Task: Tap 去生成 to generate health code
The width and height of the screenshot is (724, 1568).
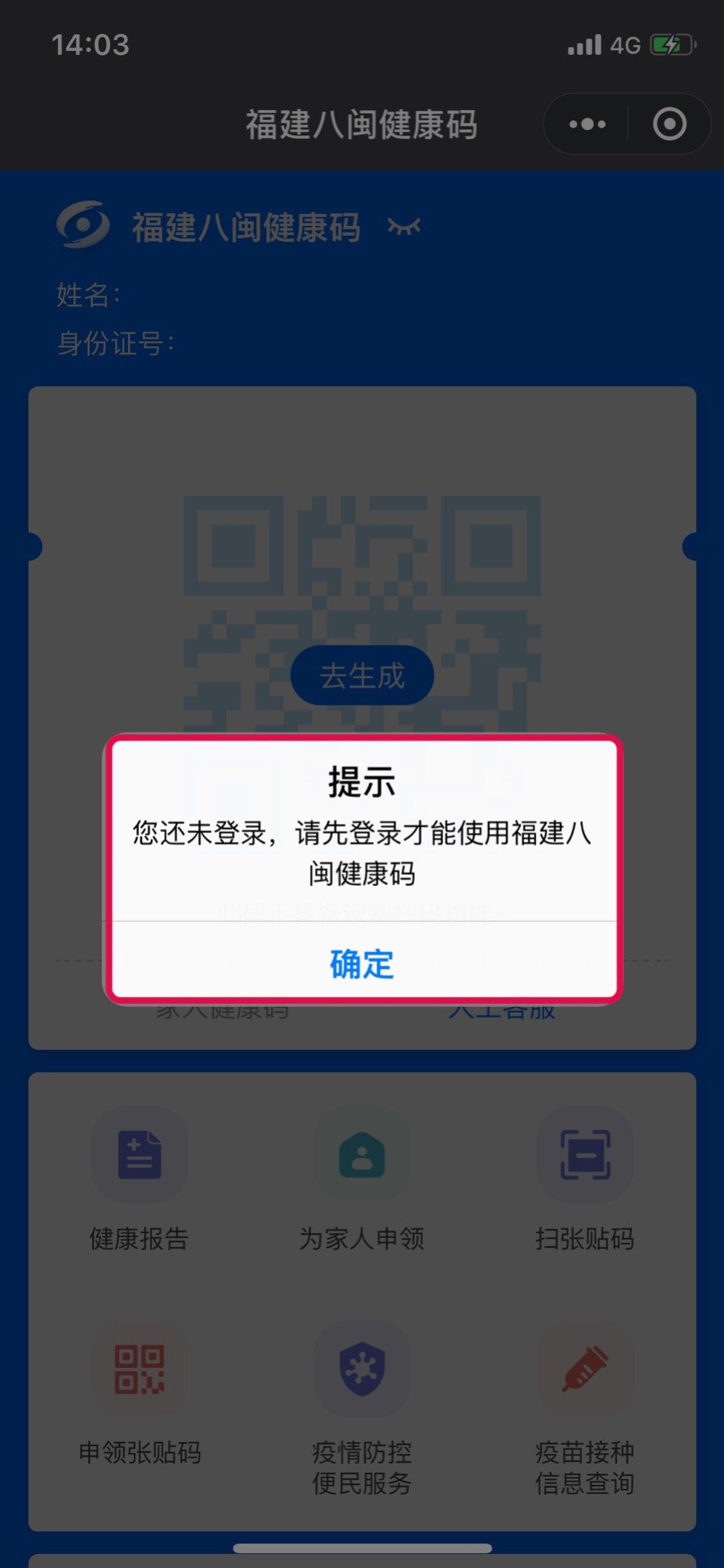Action: [362, 675]
